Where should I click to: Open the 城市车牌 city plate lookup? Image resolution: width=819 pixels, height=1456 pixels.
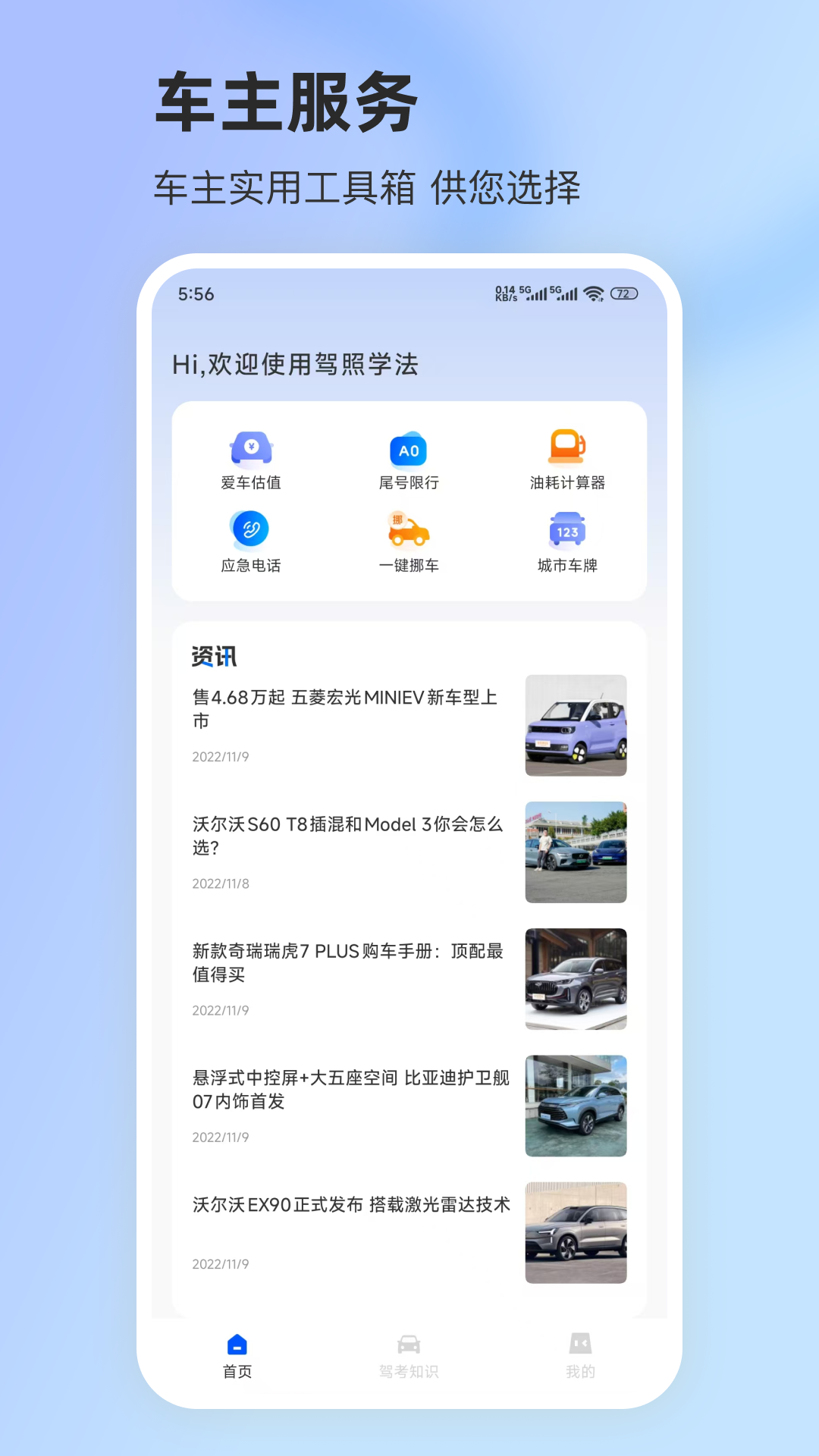pyautogui.click(x=566, y=541)
